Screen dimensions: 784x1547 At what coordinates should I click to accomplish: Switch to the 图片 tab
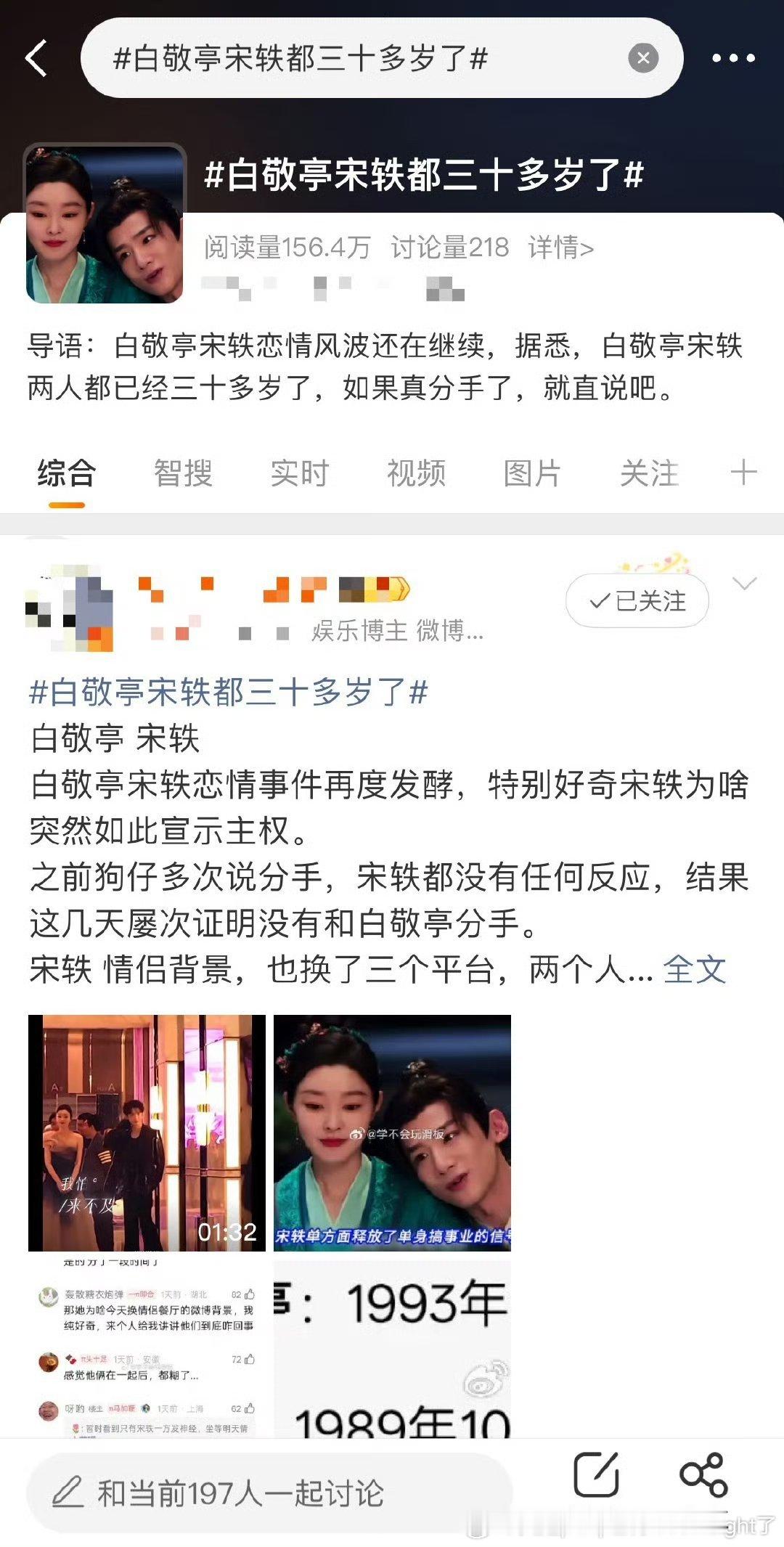coord(531,472)
